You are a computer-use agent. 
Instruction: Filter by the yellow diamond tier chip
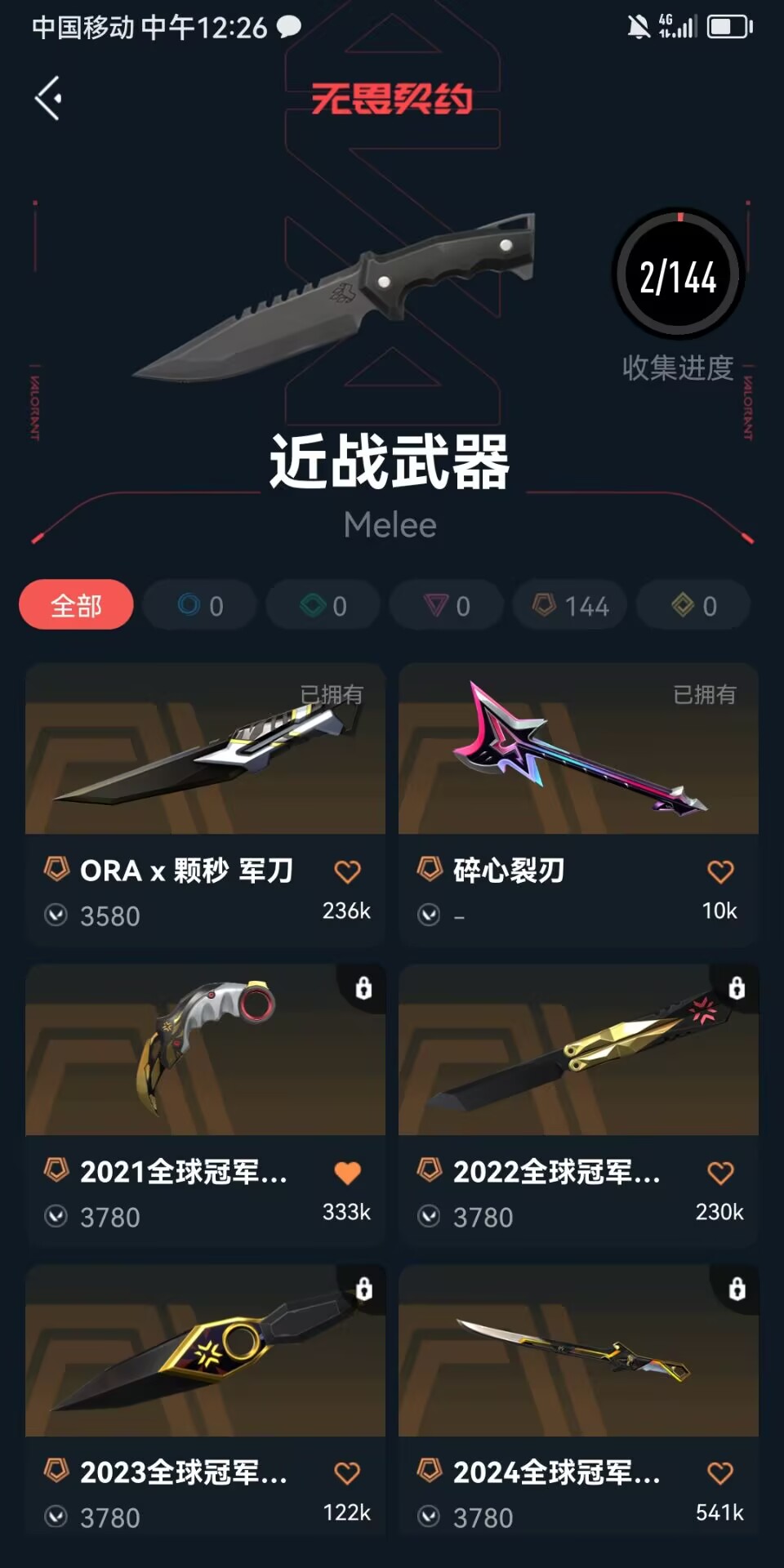(x=693, y=605)
